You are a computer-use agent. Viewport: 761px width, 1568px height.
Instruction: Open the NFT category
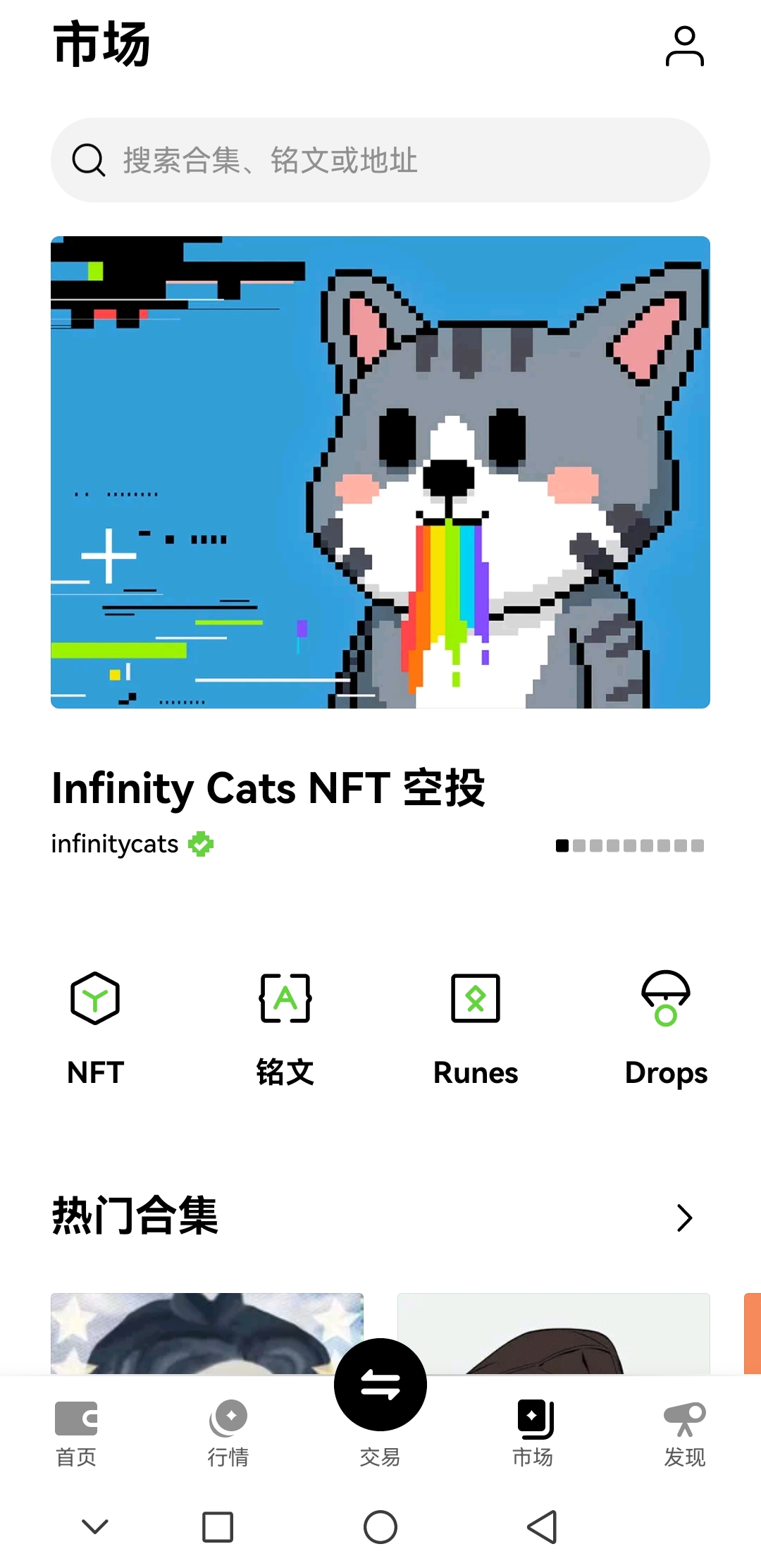[95, 1027]
